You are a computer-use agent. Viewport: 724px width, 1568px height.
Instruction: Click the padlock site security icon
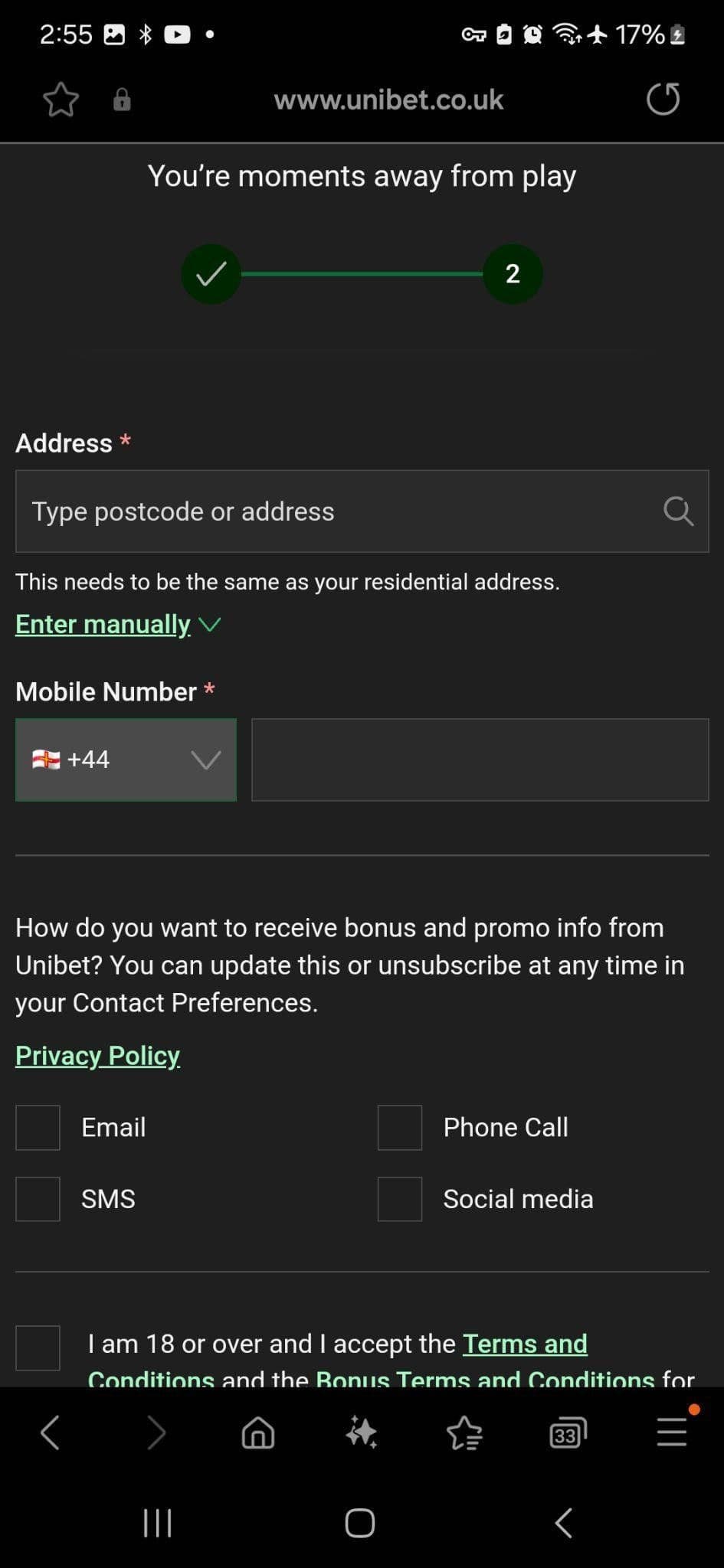[121, 99]
